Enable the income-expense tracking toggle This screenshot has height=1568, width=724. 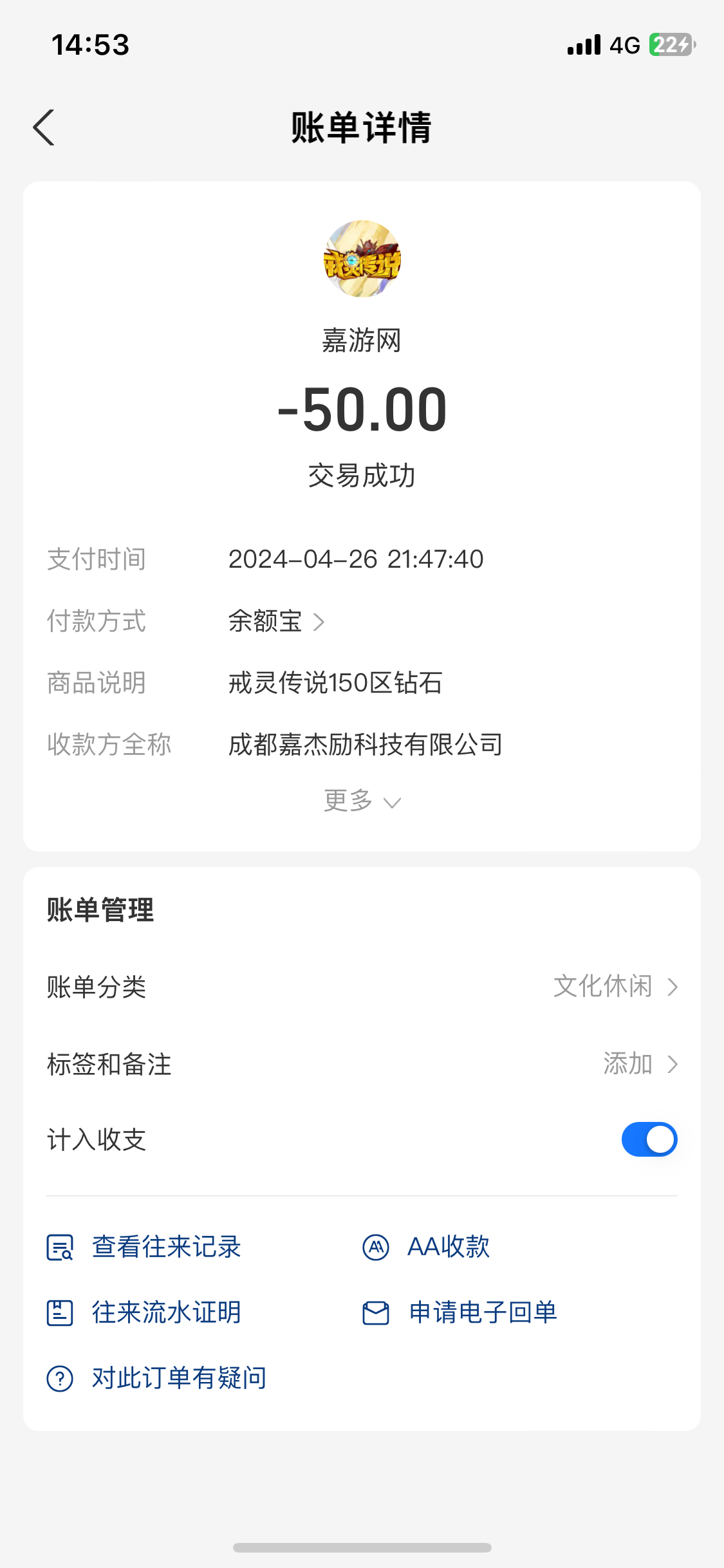point(649,1139)
